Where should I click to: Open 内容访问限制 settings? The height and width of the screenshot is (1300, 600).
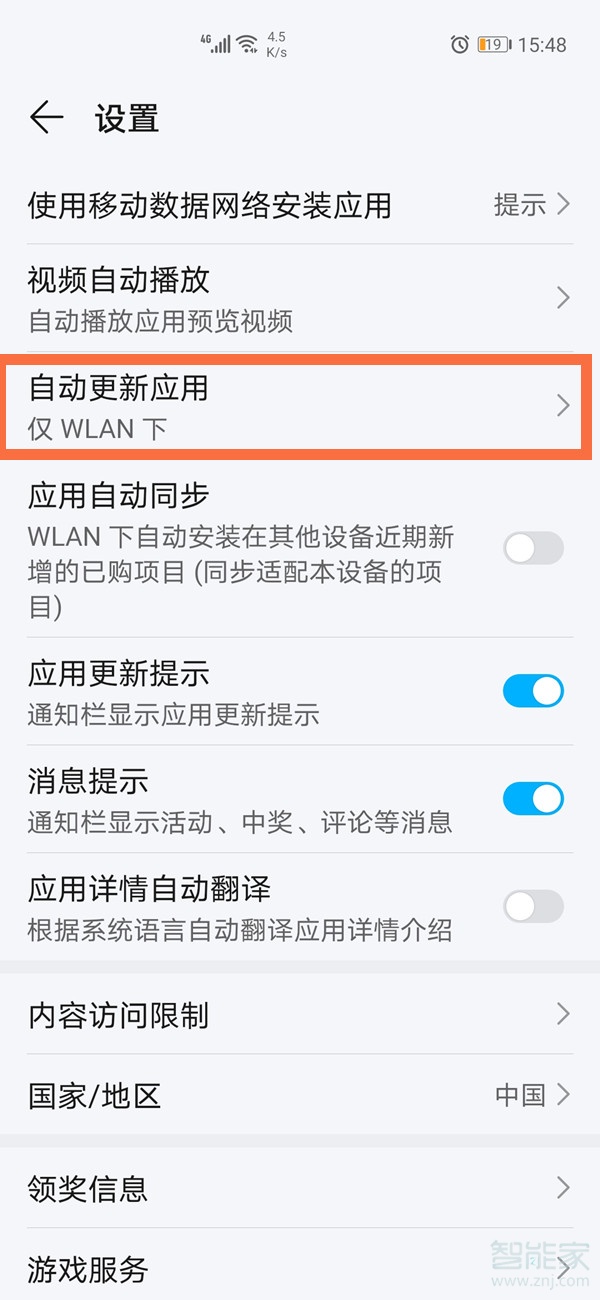click(300, 1015)
